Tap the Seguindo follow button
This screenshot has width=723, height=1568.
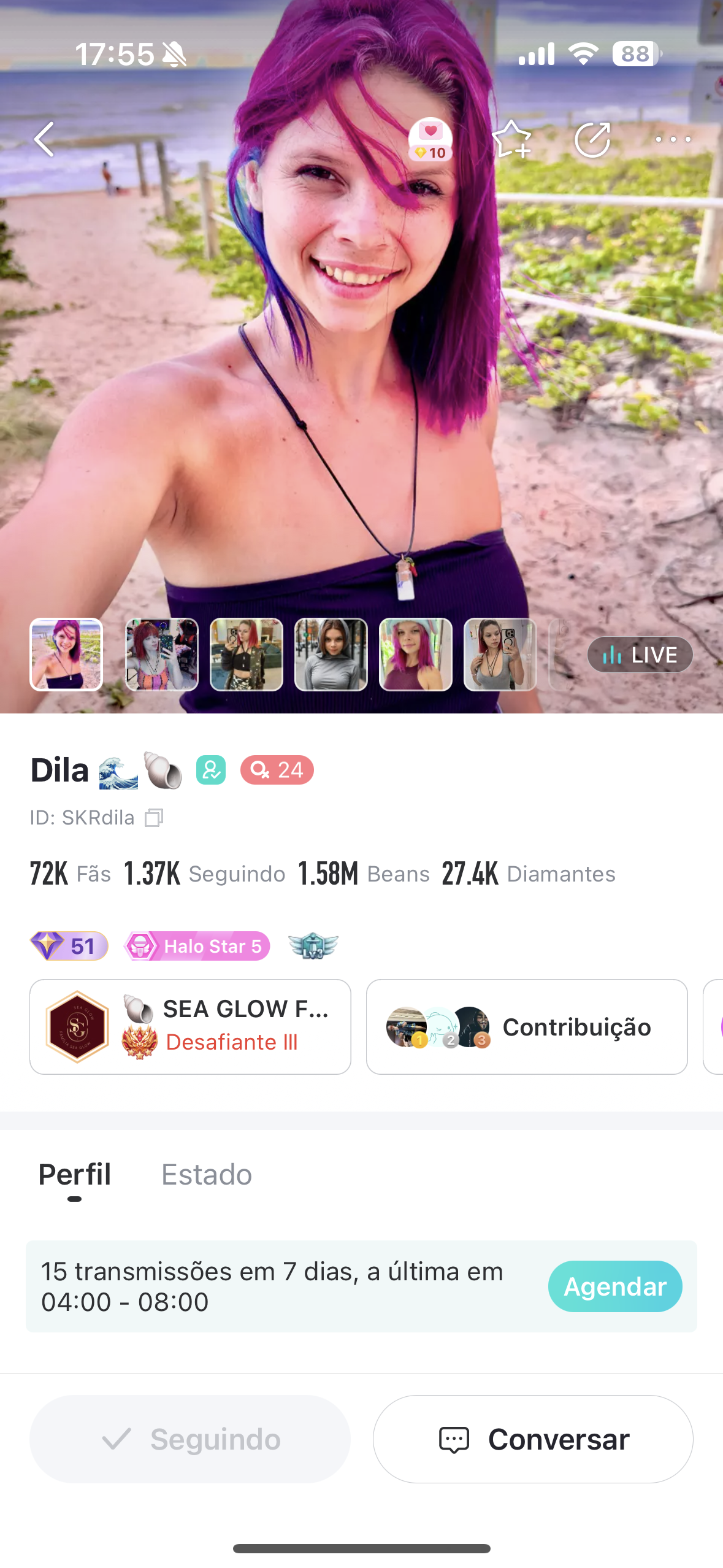190,1439
